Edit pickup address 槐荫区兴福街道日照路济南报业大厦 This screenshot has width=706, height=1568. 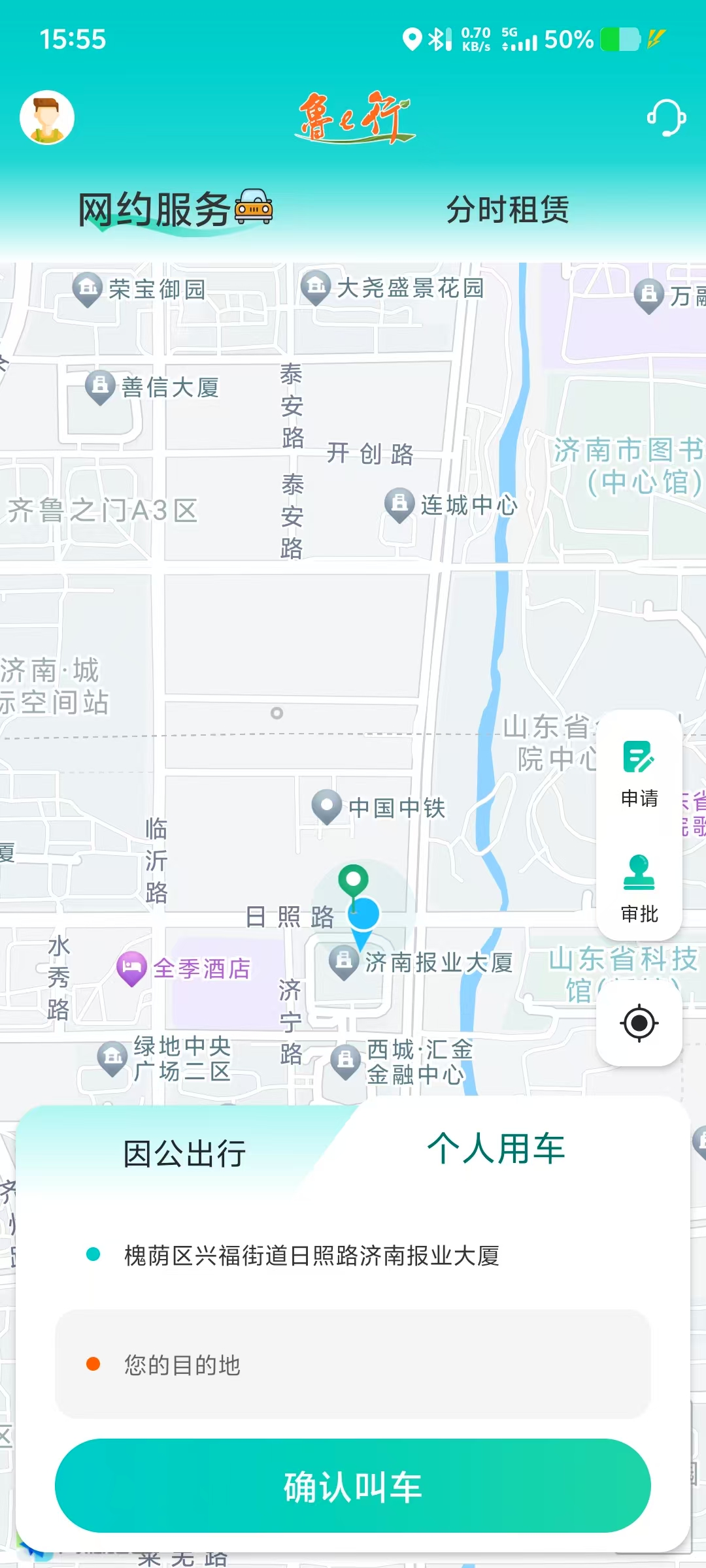tap(311, 1255)
